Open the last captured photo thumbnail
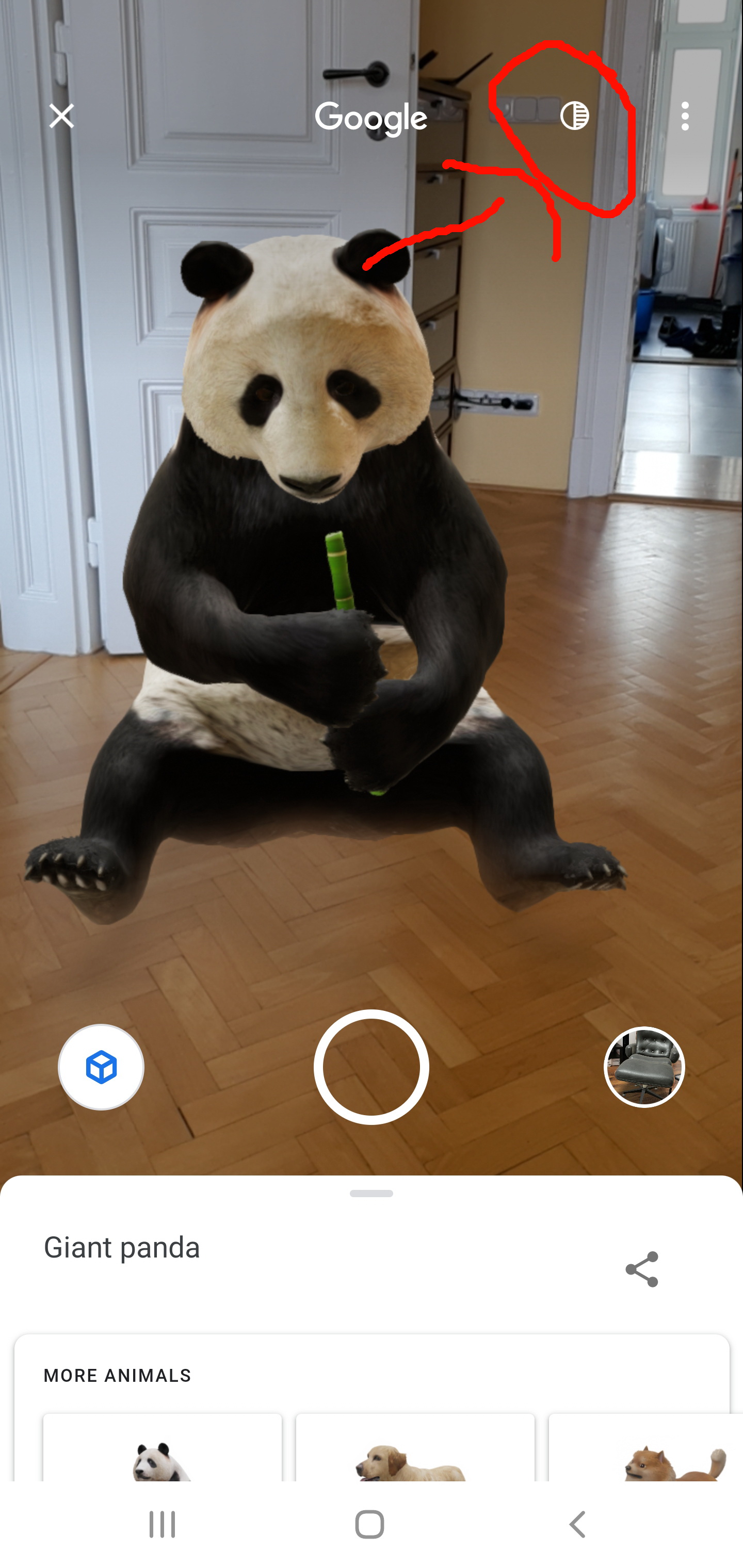Image resolution: width=743 pixels, height=1568 pixels. (x=644, y=1067)
